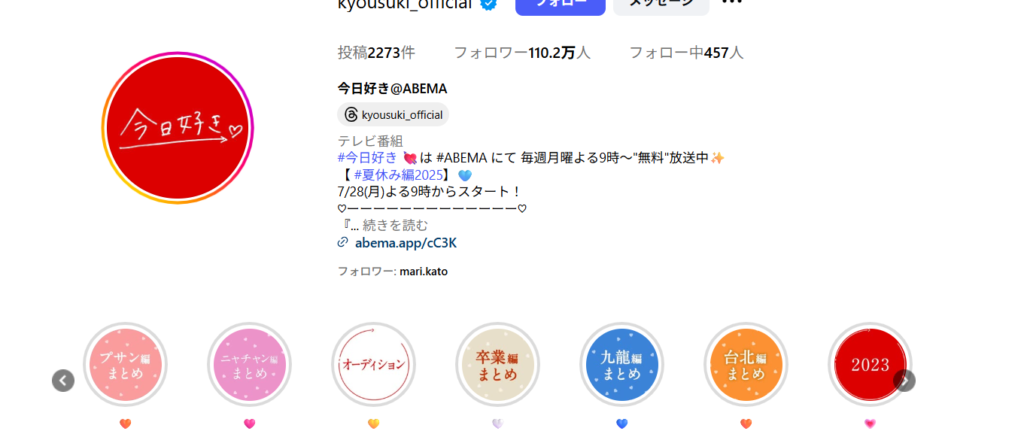Go to previous highlights with left arrow

[63, 380]
